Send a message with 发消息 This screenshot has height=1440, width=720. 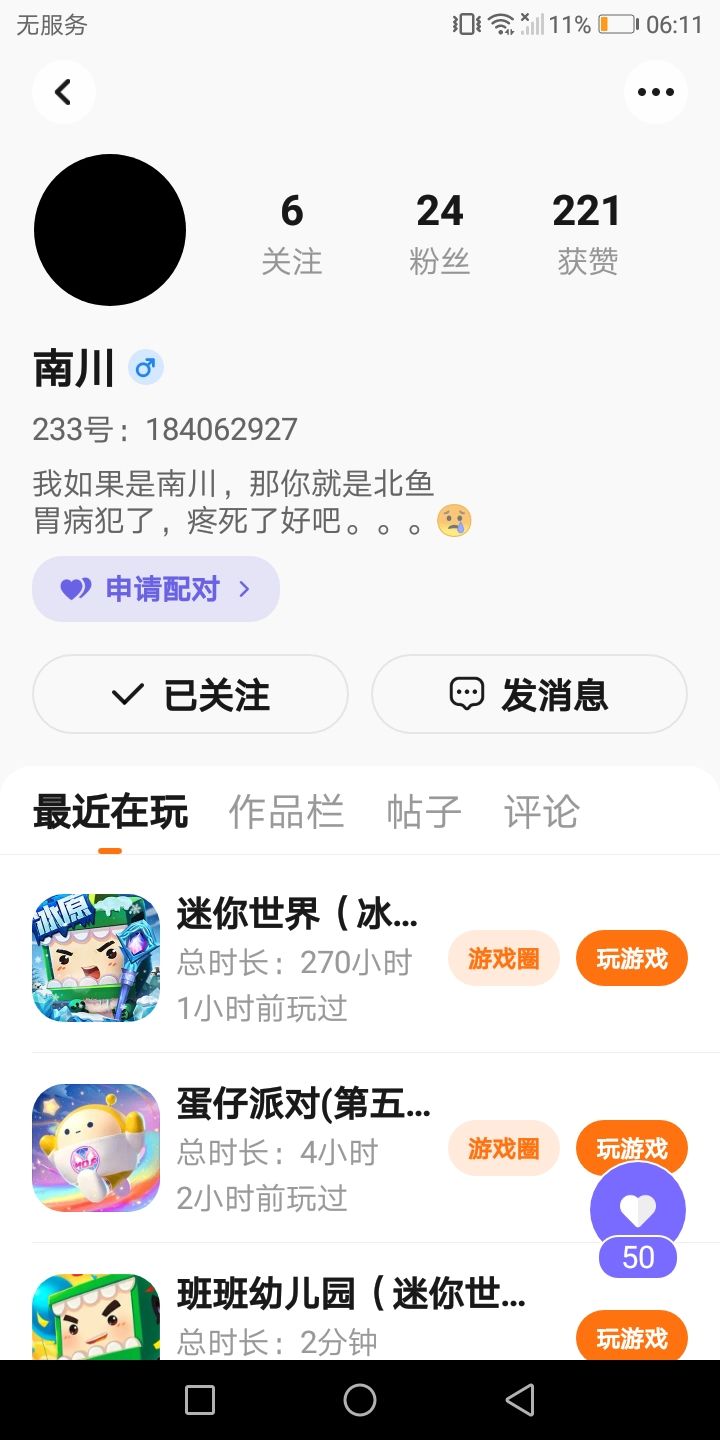click(529, 694)
